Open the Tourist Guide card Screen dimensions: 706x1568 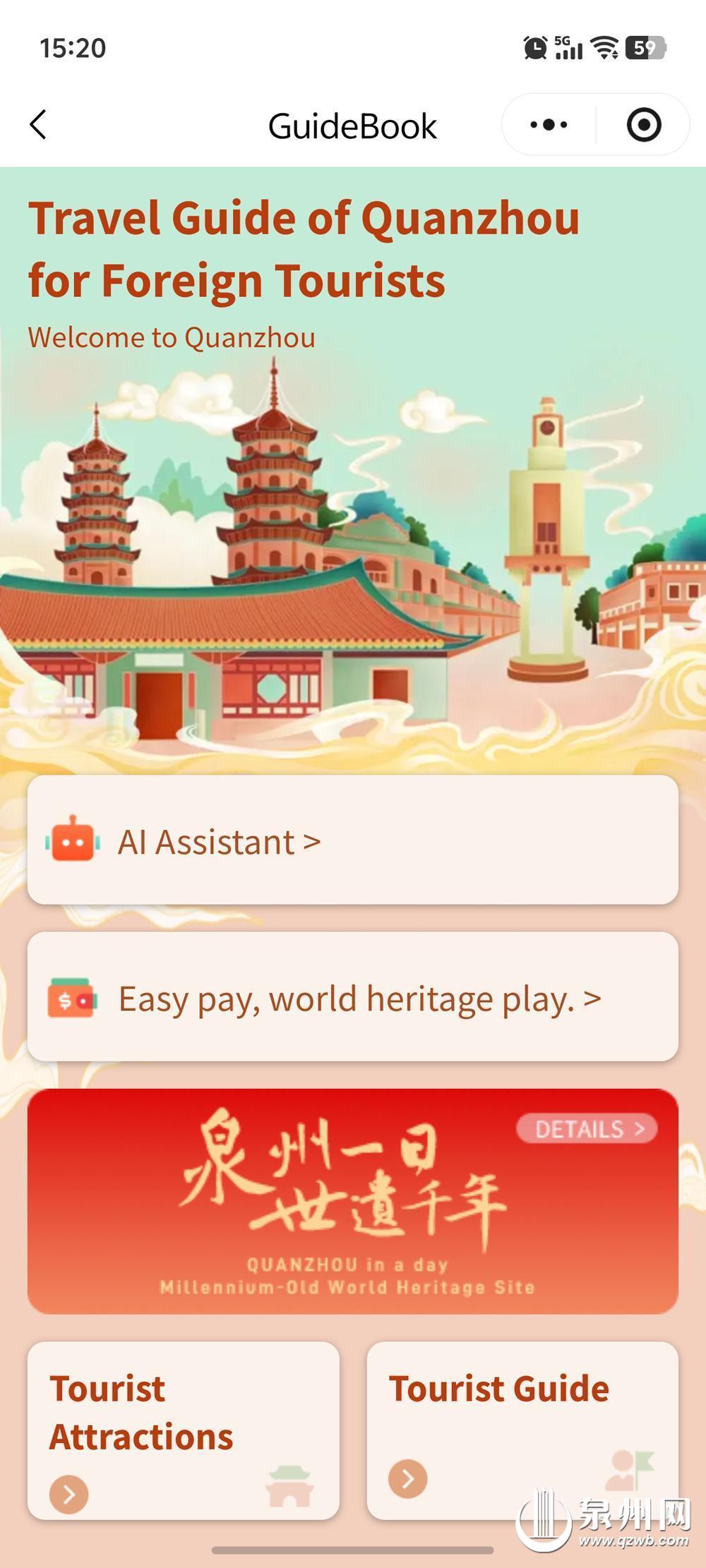pos(522,1430)
